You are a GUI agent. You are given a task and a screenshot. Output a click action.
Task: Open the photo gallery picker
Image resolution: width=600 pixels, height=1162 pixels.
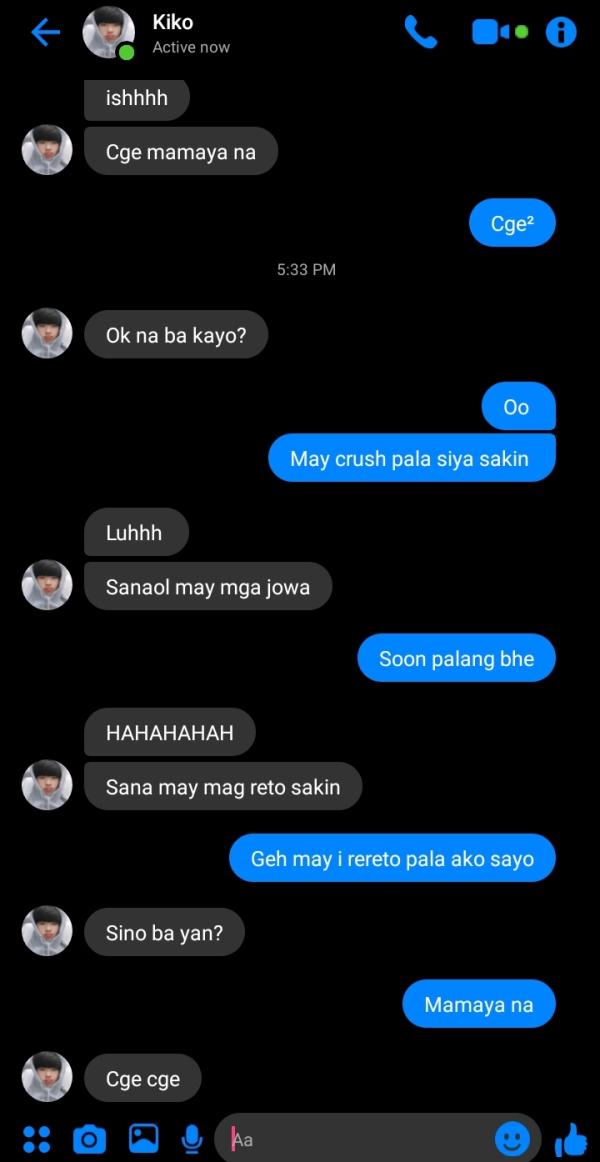(x=143, y=1138)
